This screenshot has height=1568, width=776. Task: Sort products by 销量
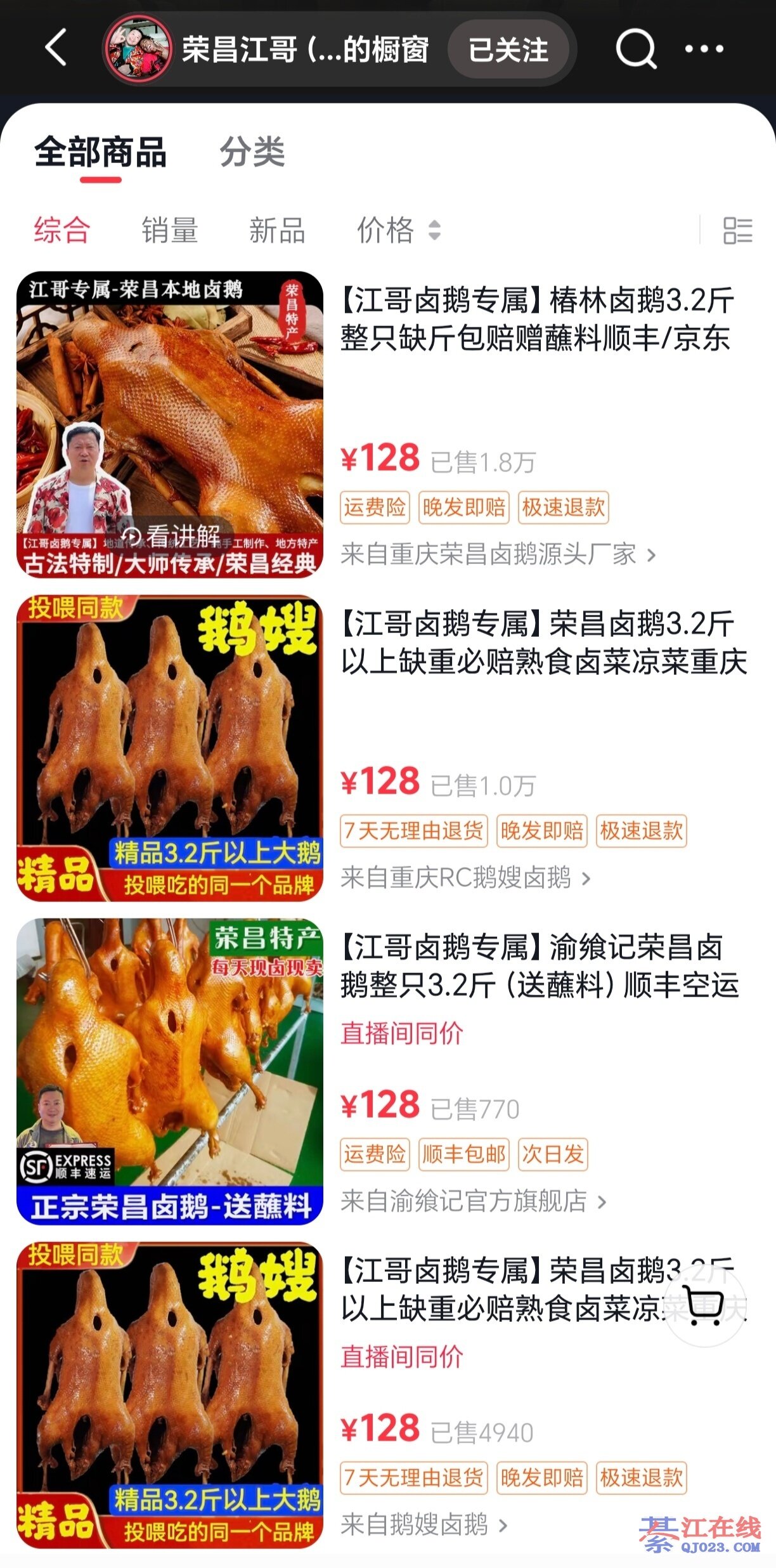click(170, 230)
